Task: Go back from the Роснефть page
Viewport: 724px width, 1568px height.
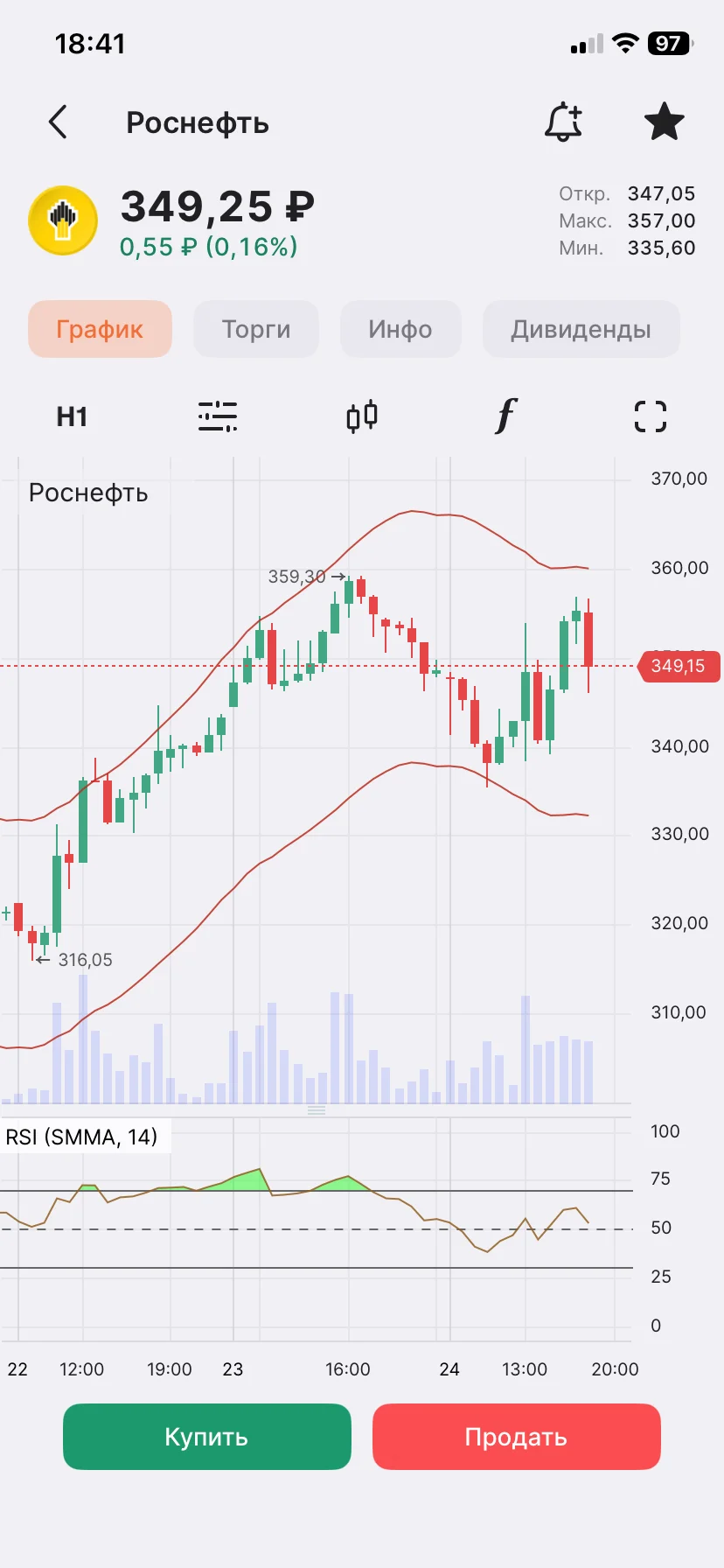Action: [58, 122]
